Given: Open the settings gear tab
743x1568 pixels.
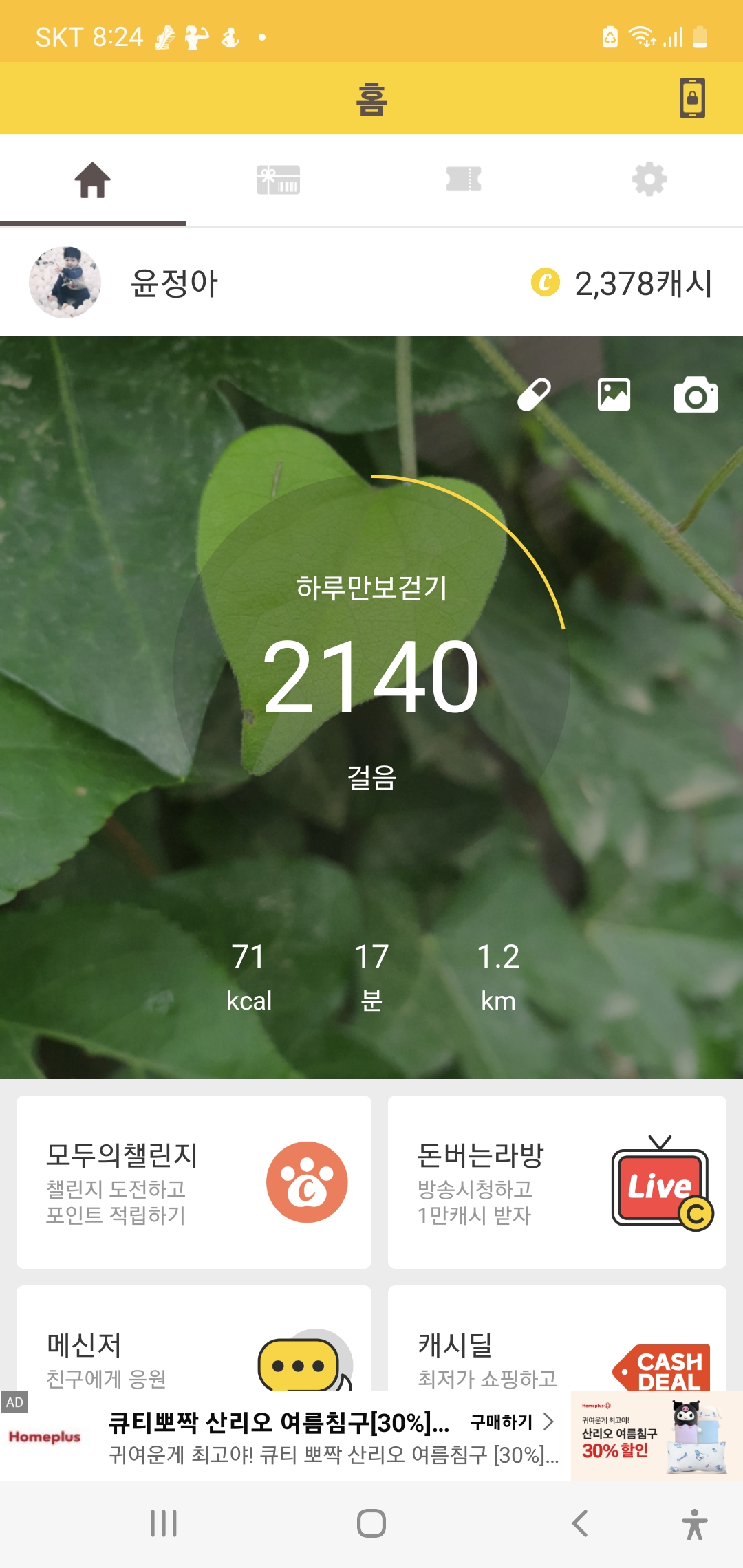Looking at the screenshot, I should pos(649,180).
